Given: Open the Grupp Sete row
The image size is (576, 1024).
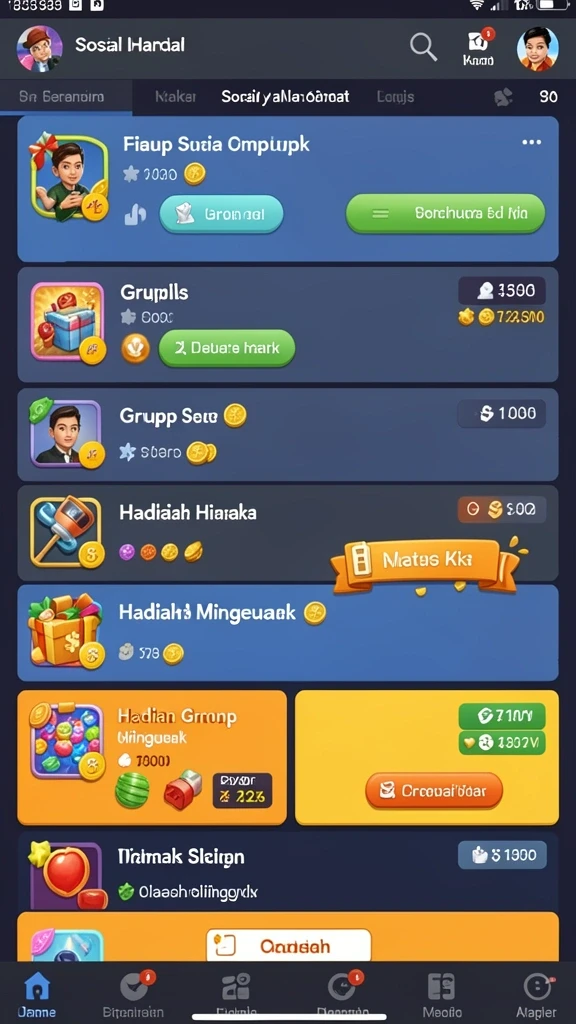Looking at the screenshot, I should click(287, 434).
